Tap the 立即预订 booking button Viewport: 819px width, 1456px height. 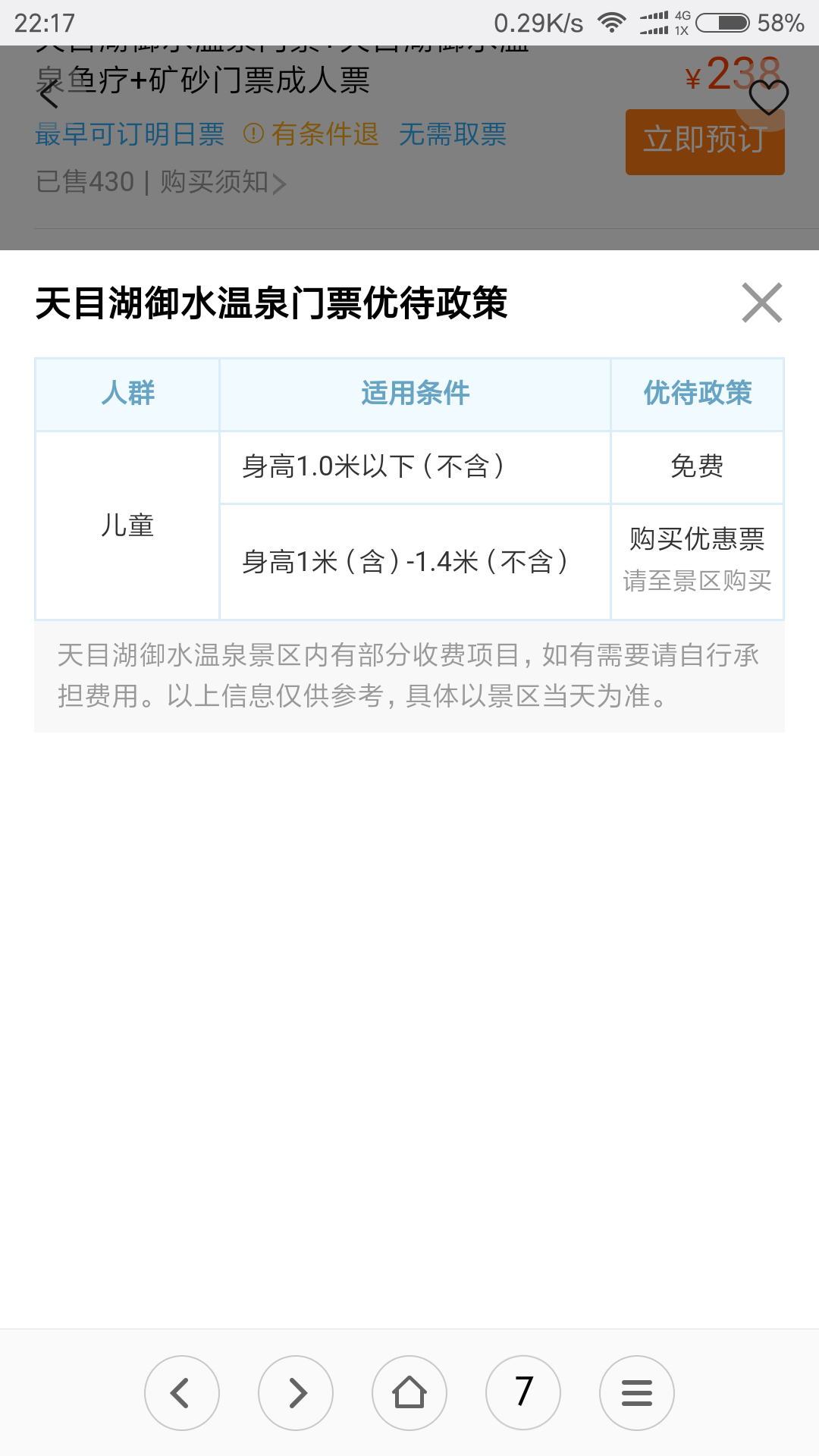click(704, 141)
